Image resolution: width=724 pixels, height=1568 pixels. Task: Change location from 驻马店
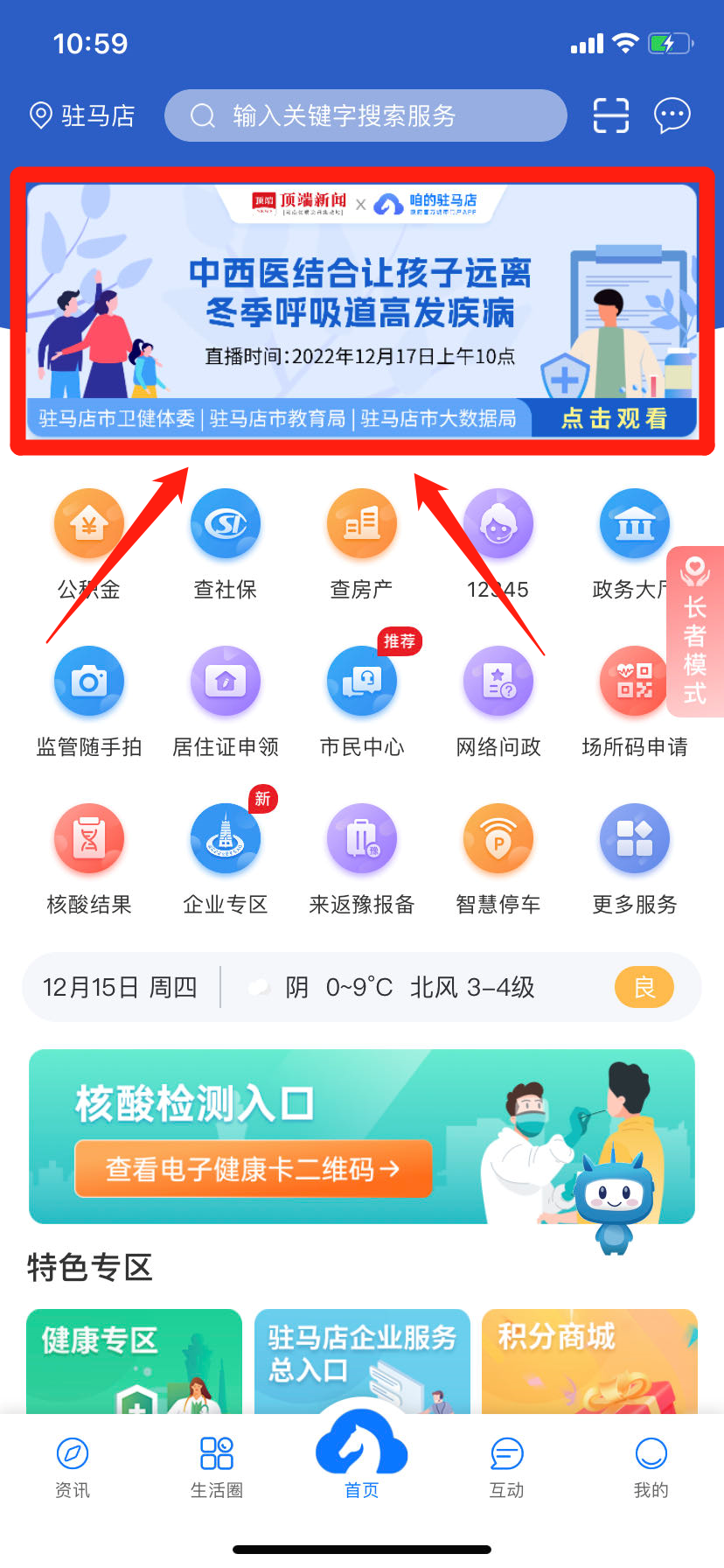[x=82, y=115]
